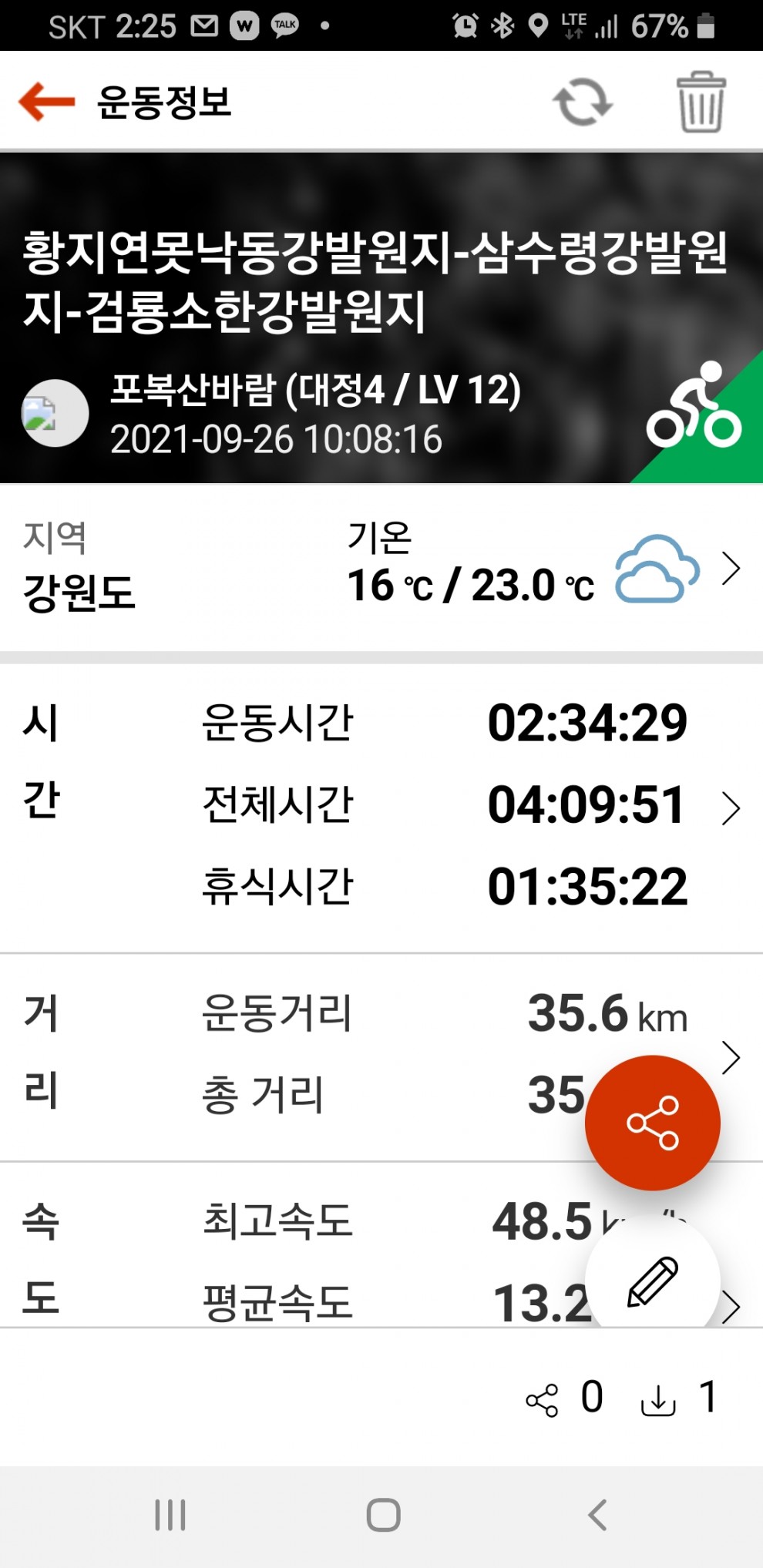This screenshot has width=763, height=1568.
Task: Expand the weather and temperature details
Action: tap(730, 569)
